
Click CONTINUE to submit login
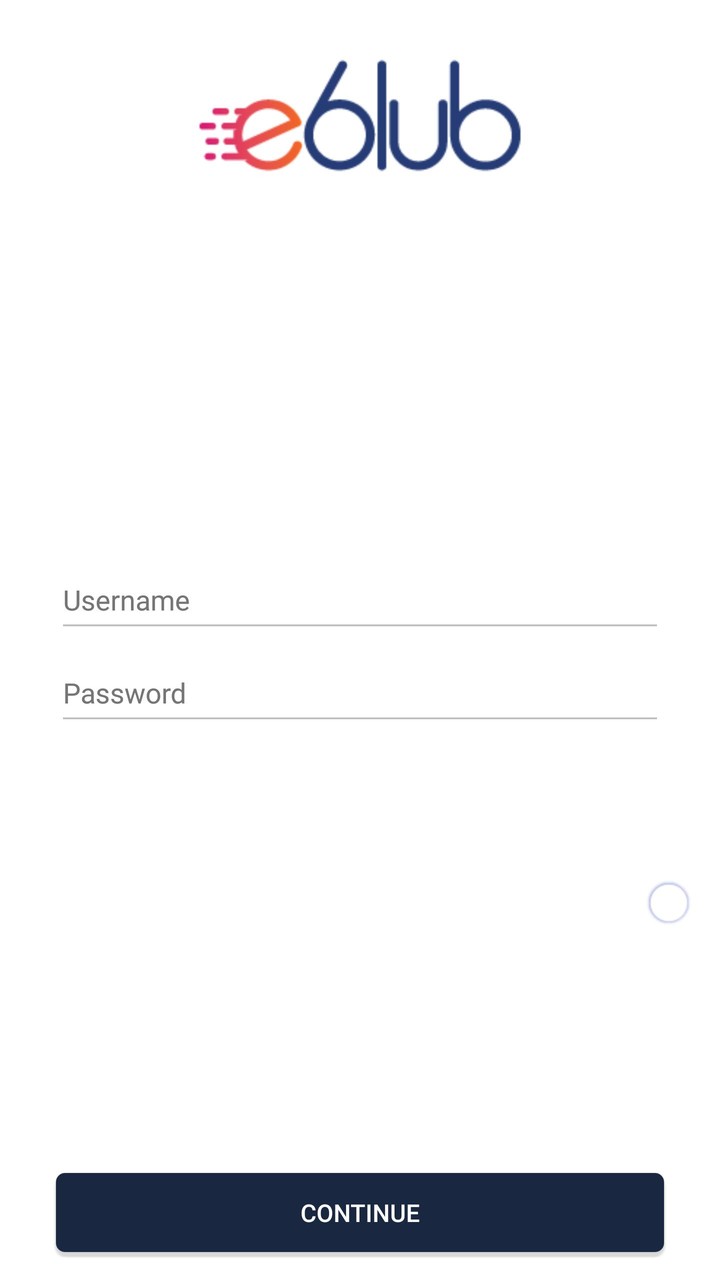coord(360,1212)
